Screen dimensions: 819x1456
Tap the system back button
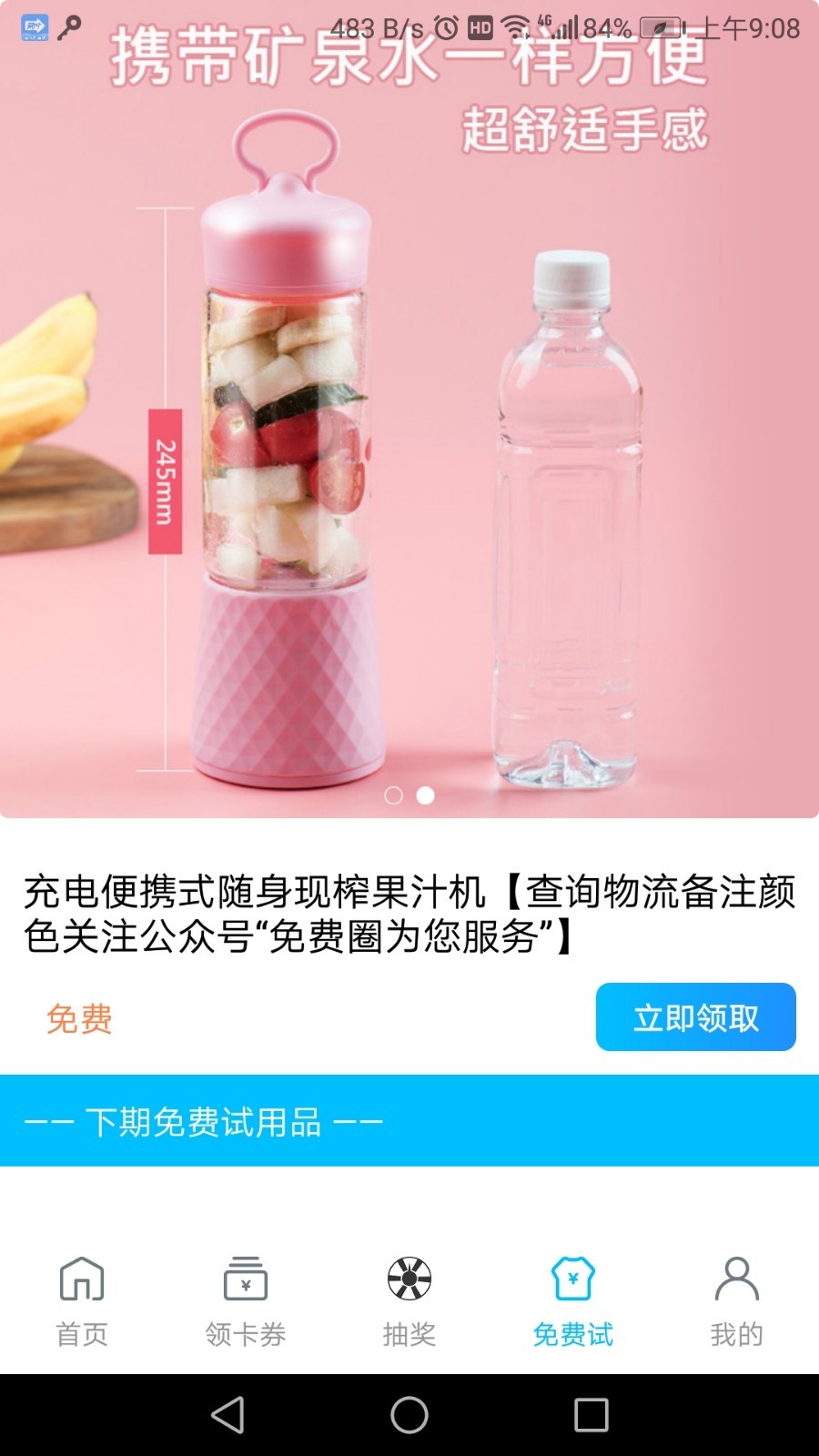point(227,1415)
